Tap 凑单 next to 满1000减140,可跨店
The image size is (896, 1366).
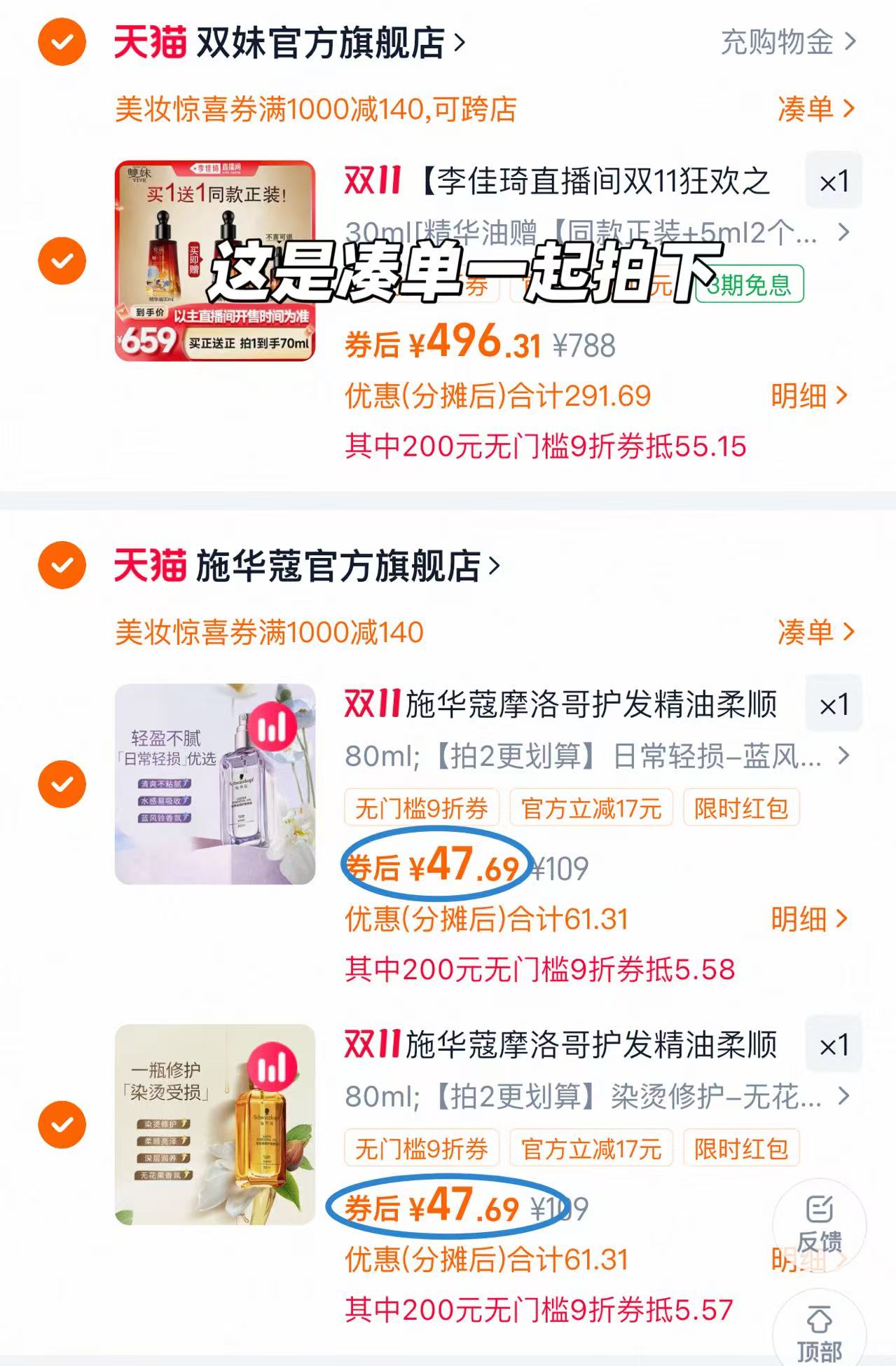(815, 109)
